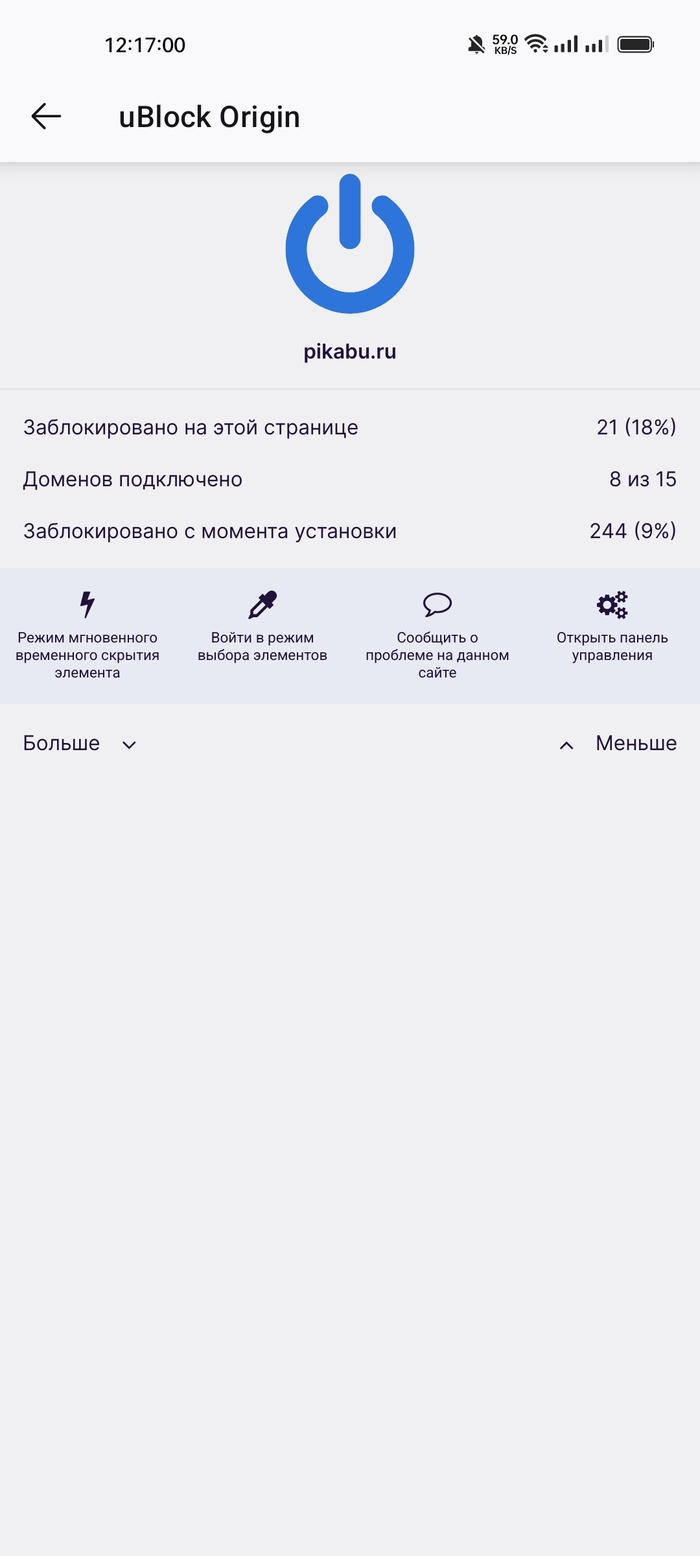Go back from uBlock Origin panel
The image size is (700, 1556).
[46, 117]
